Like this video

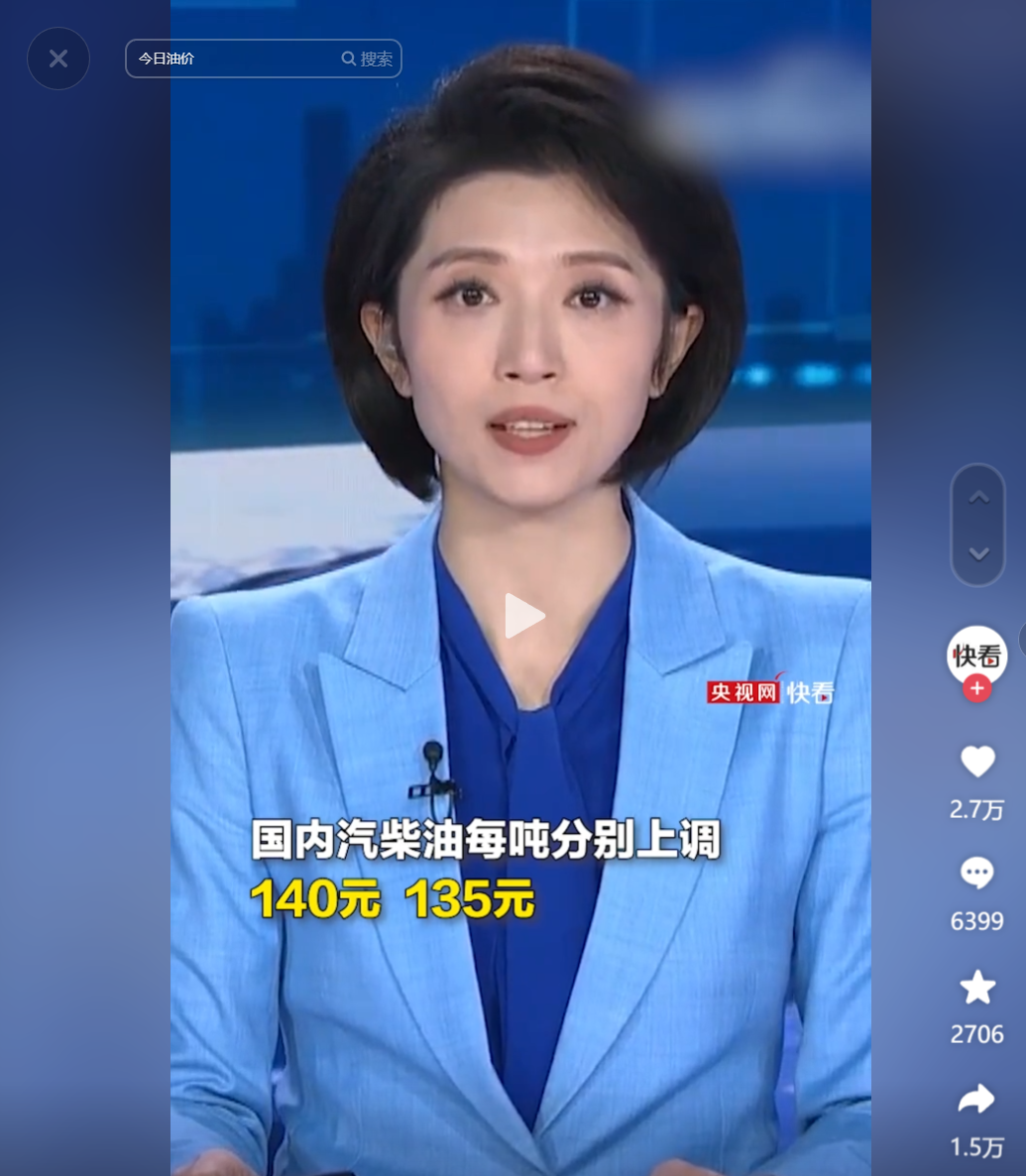(x=977, y=762)
